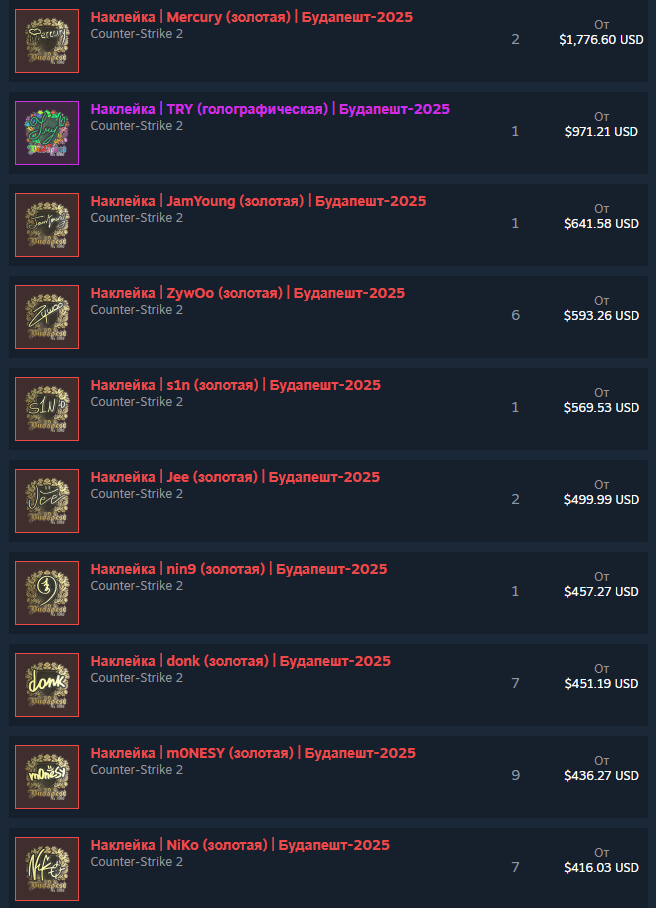Open the Mercury (золотая) sticker listing

tap(251, 17)
